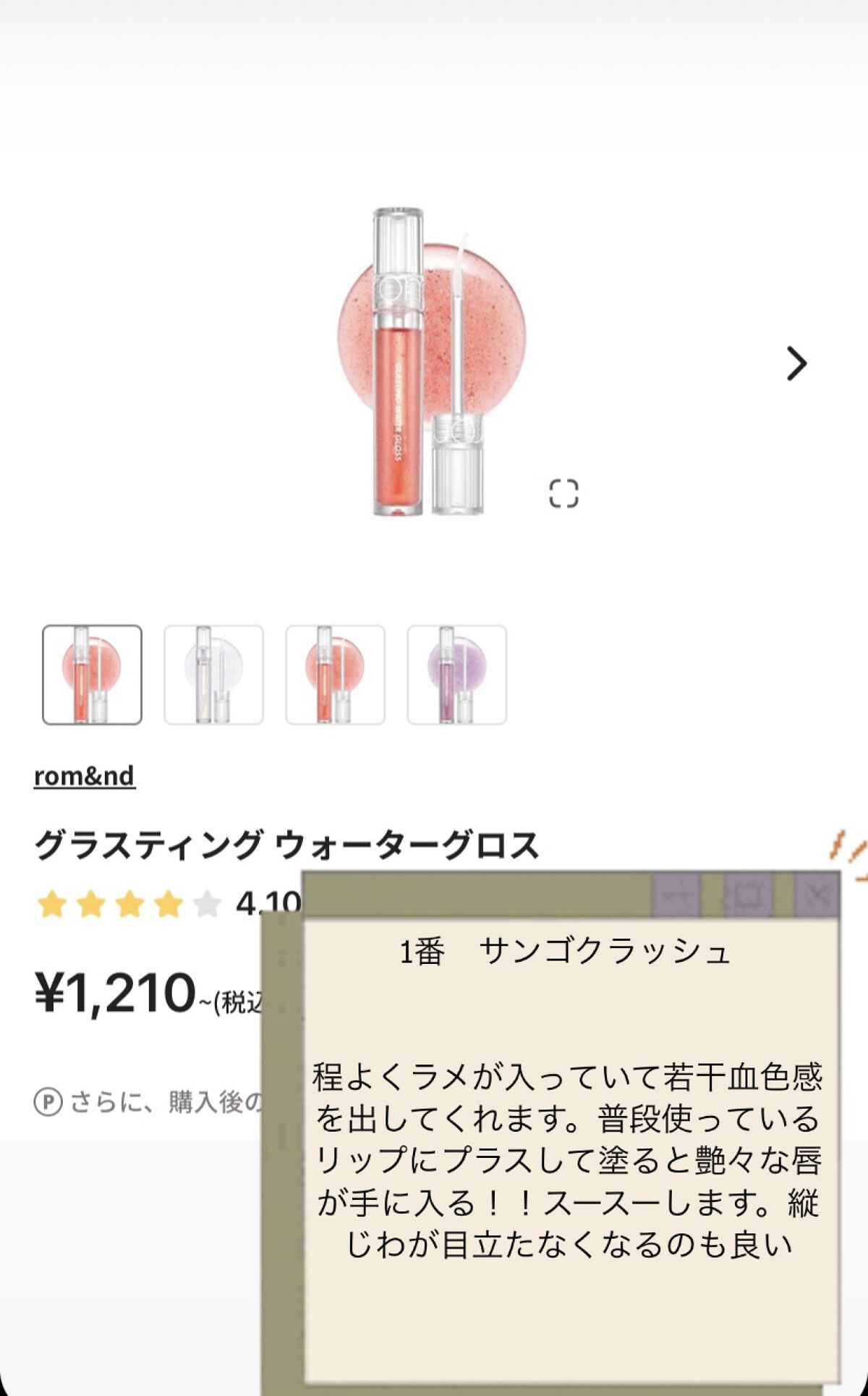
Task: Select the third coral variant thumbnail
Action: [334, 674]
